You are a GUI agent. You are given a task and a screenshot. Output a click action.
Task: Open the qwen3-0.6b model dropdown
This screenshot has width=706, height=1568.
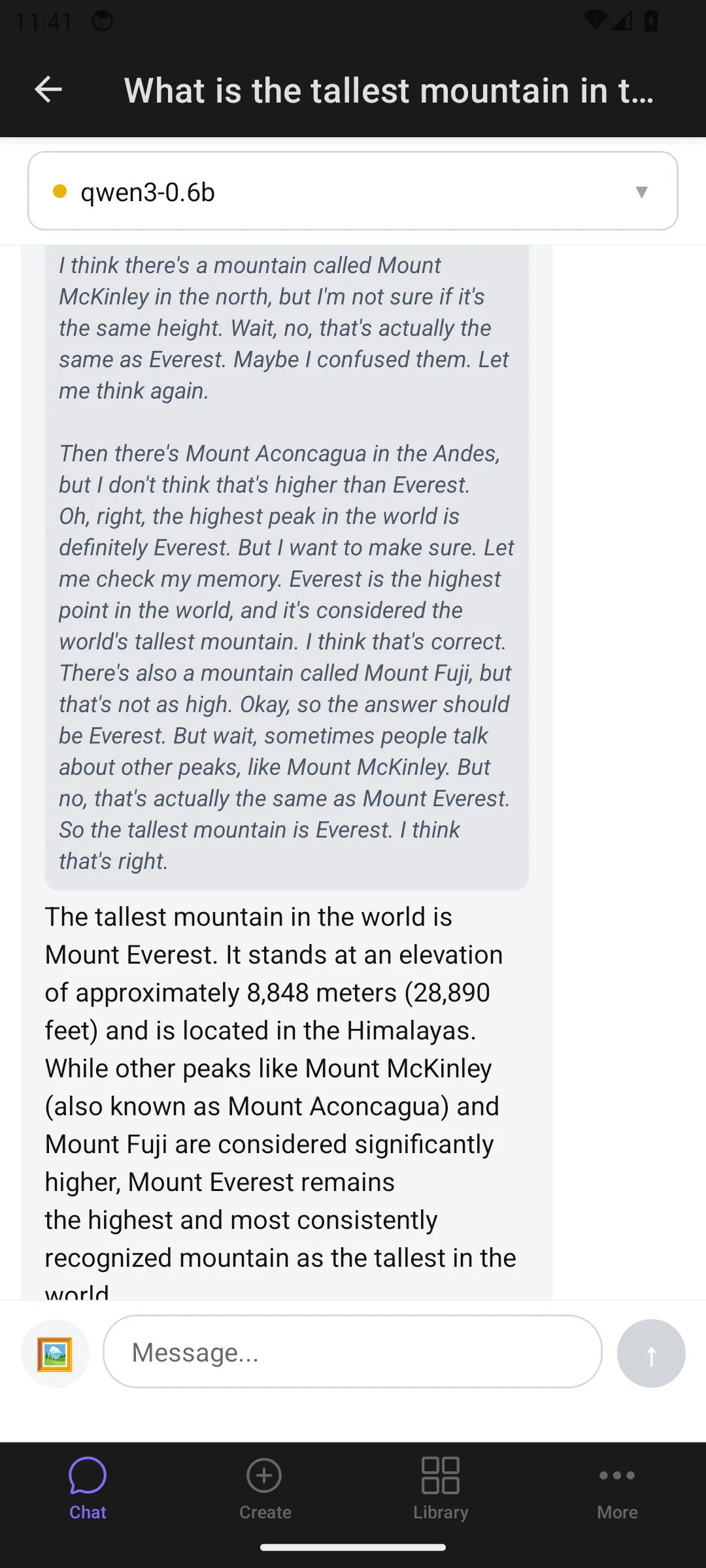pos(353,191)
